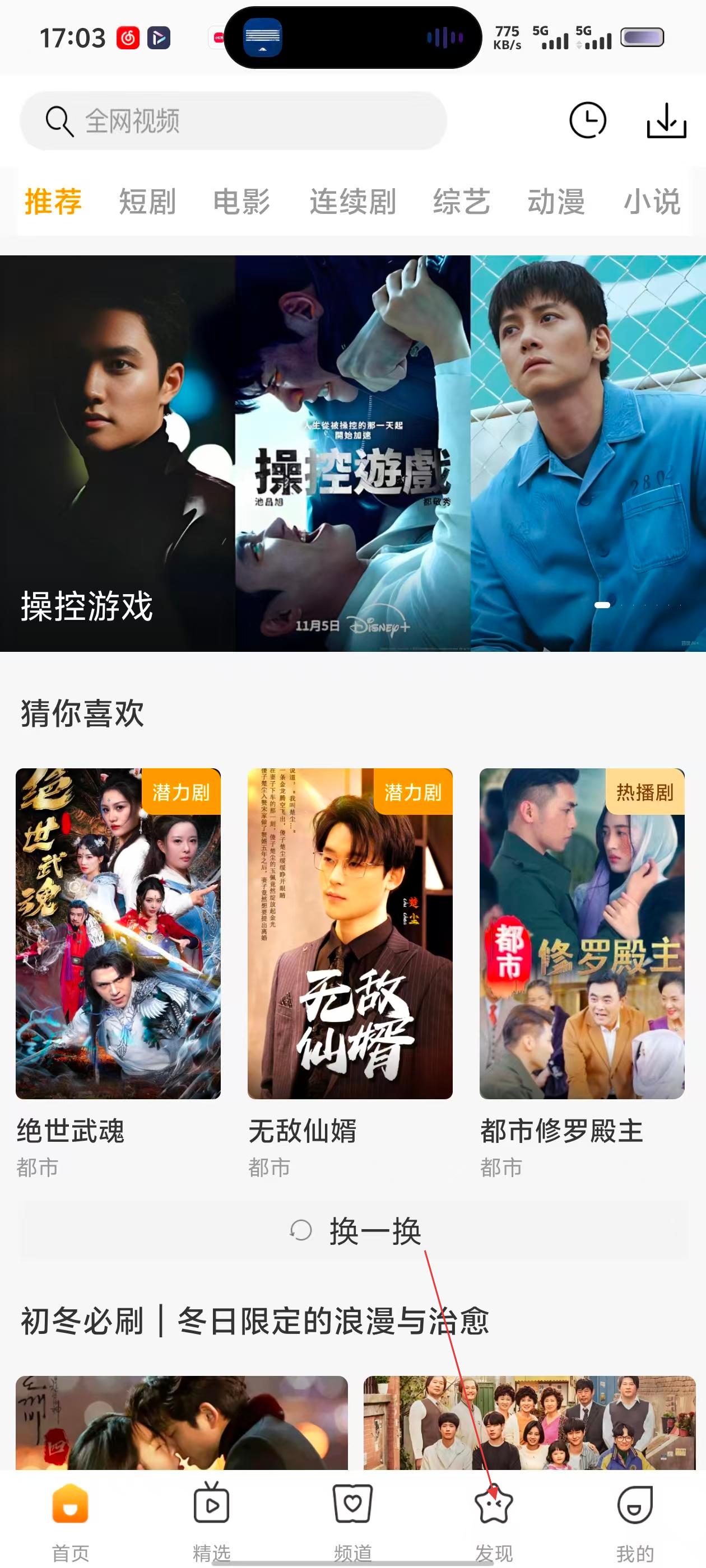Open the 无敌仙婿 drama card
706x1568 pixels.
click(350, 934)
